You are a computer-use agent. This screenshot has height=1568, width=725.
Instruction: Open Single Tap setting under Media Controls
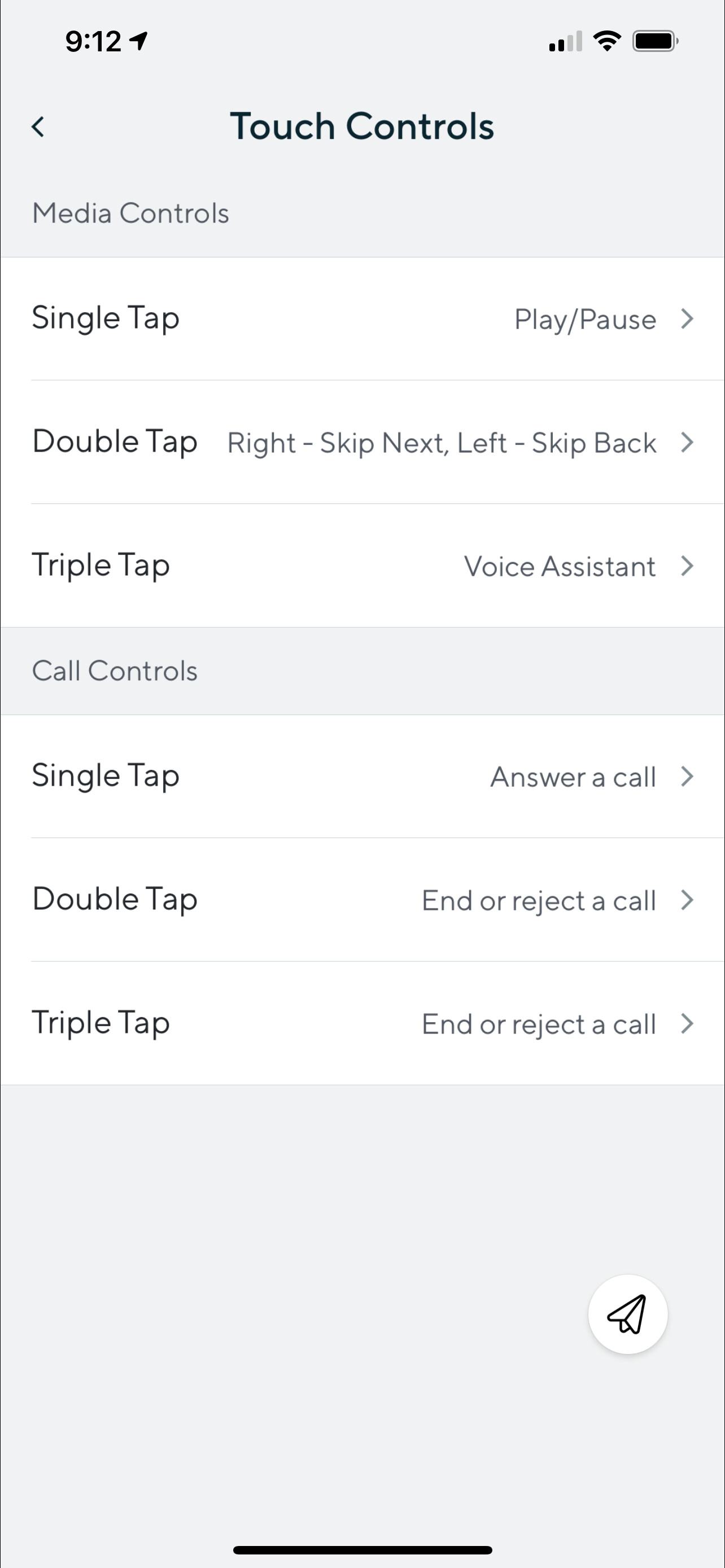[x=362, y=319]
